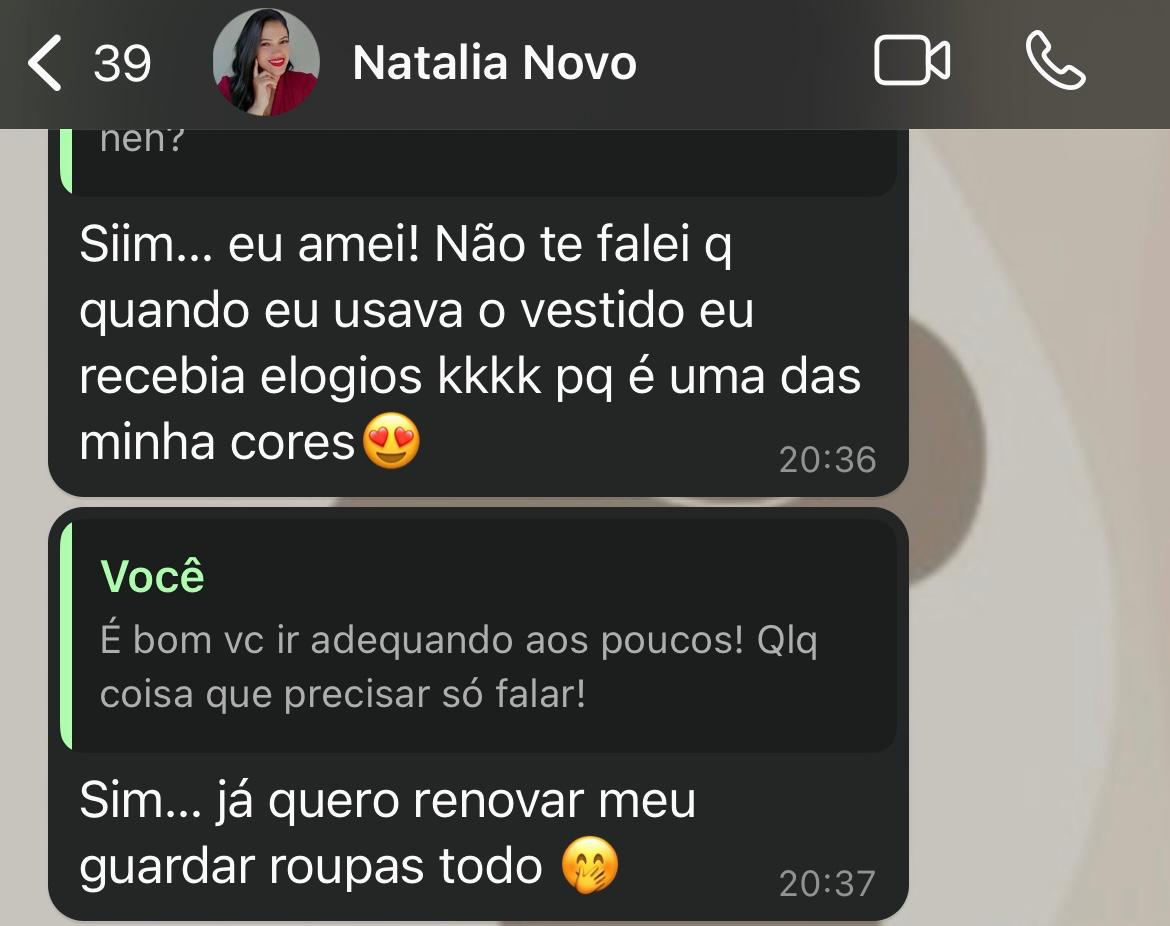Start a video call with Natalia Novo
Viewport: 1170px width, 926px height.
point(911,62)
